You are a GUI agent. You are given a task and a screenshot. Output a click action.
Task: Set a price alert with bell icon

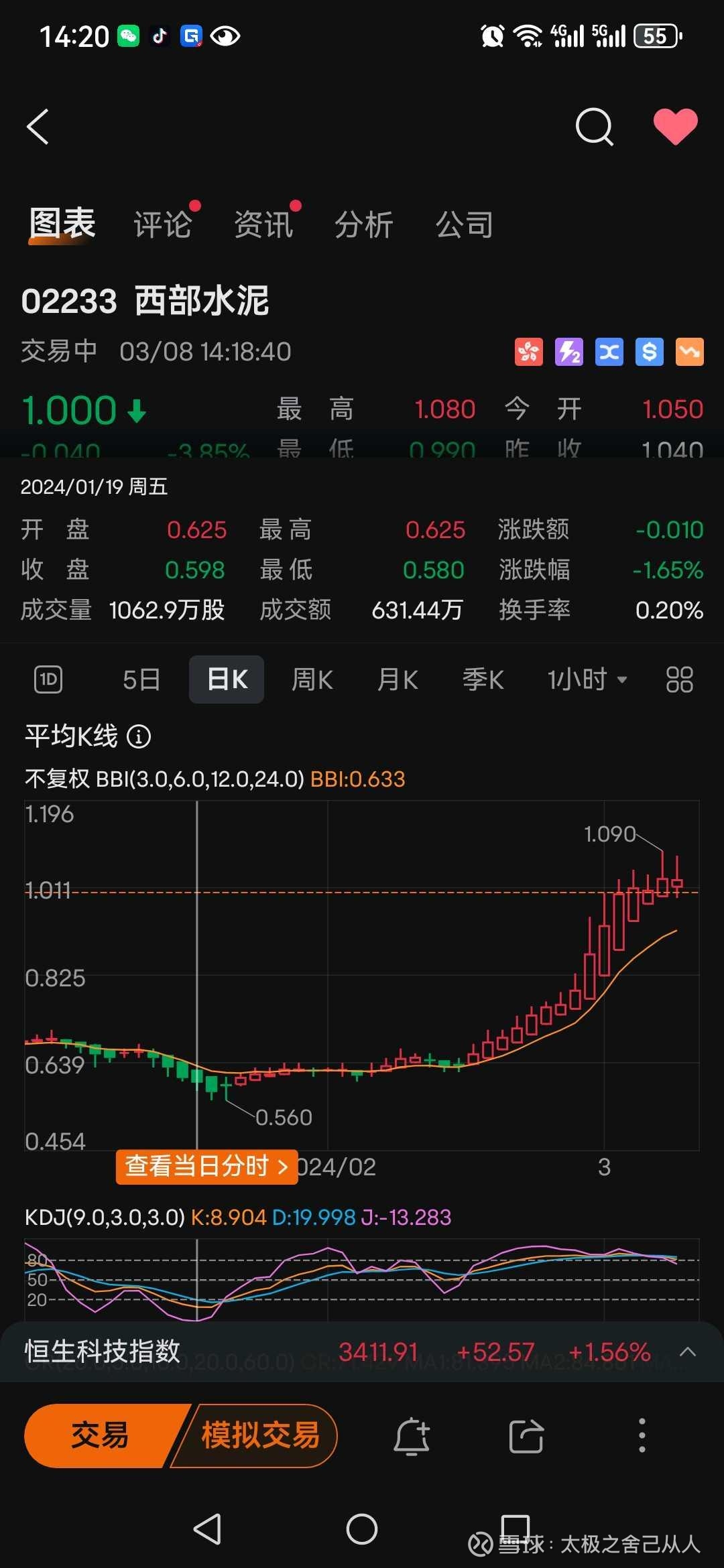411,1436
